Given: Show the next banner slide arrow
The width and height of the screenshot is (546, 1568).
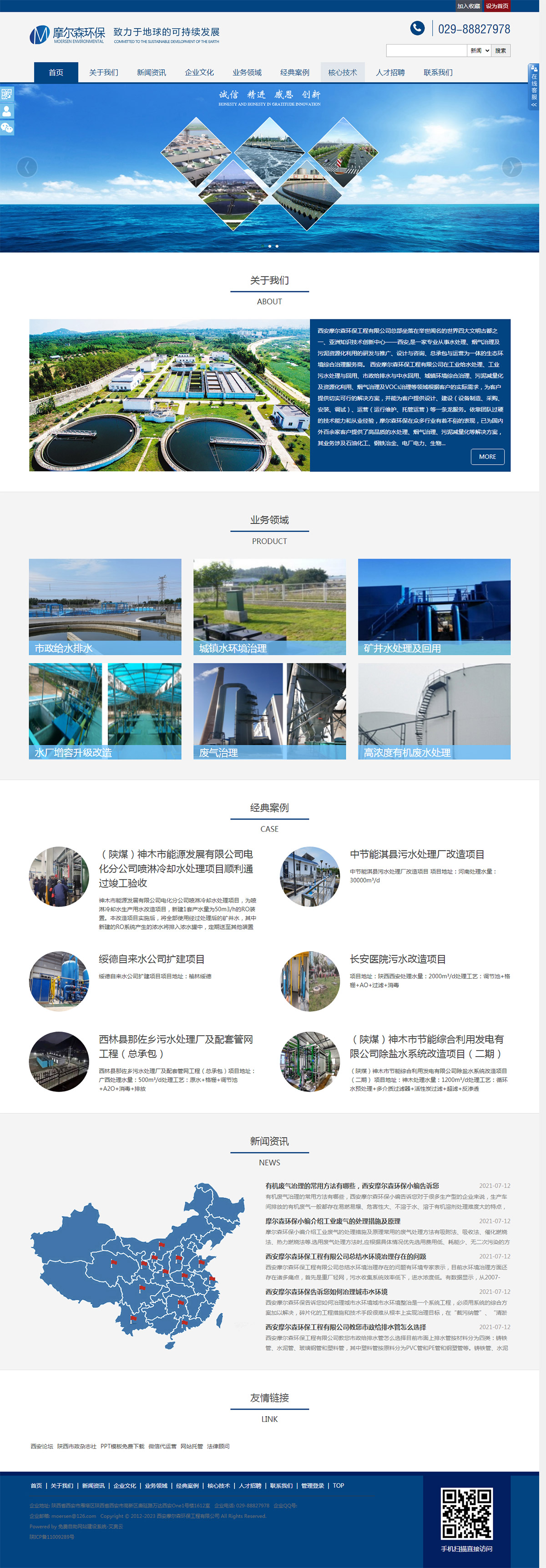Looking at the screenshot, I should [x=511, y=167].
